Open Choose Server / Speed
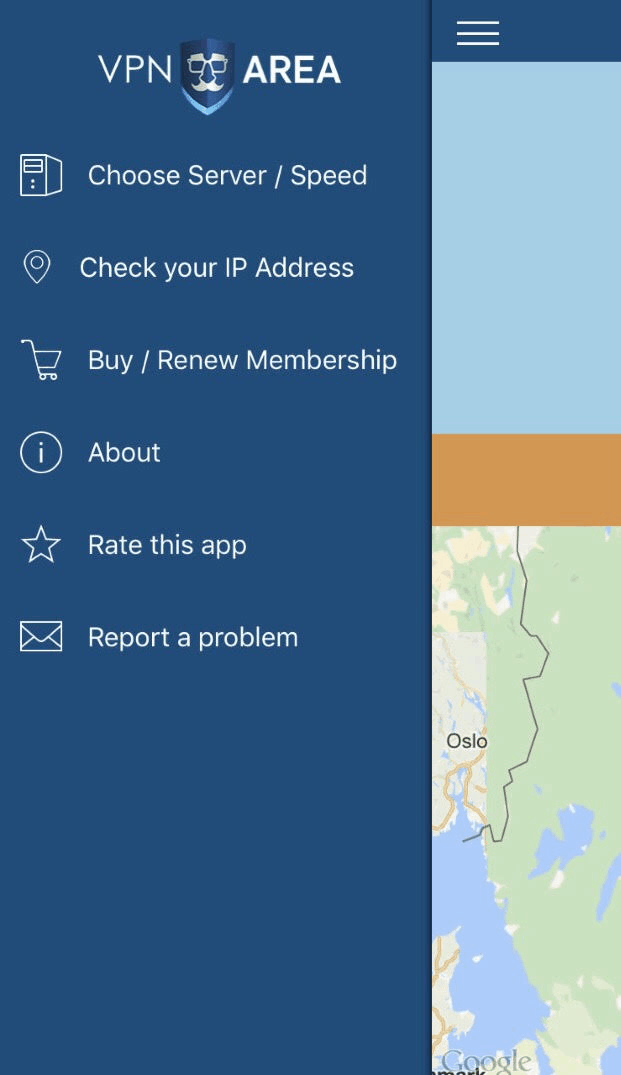621x1075 pixels. (215, 176)
